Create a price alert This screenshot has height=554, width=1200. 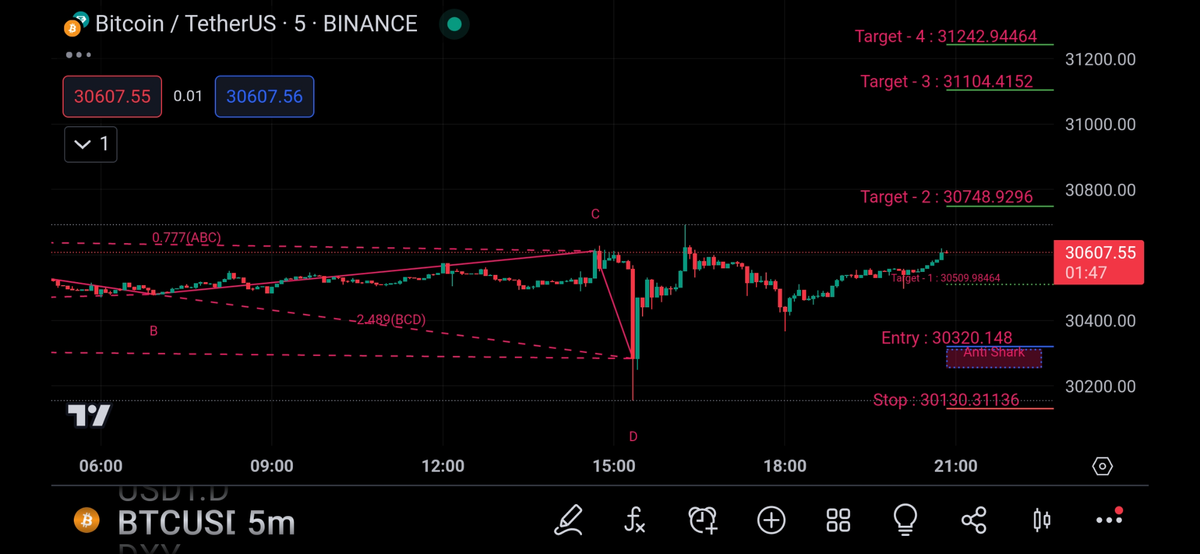(703, 519)
